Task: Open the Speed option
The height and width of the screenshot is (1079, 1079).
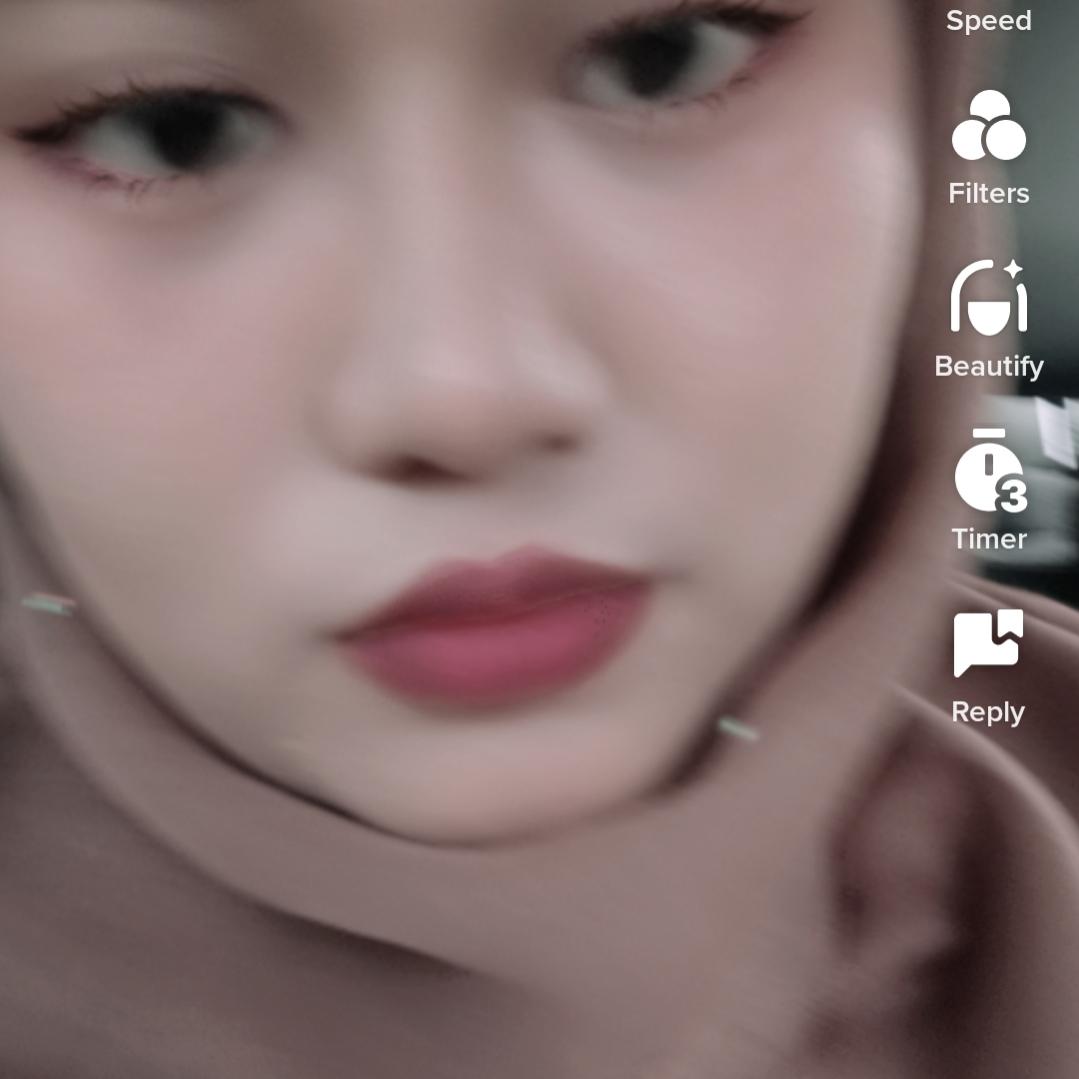Action: coord(988,19)
